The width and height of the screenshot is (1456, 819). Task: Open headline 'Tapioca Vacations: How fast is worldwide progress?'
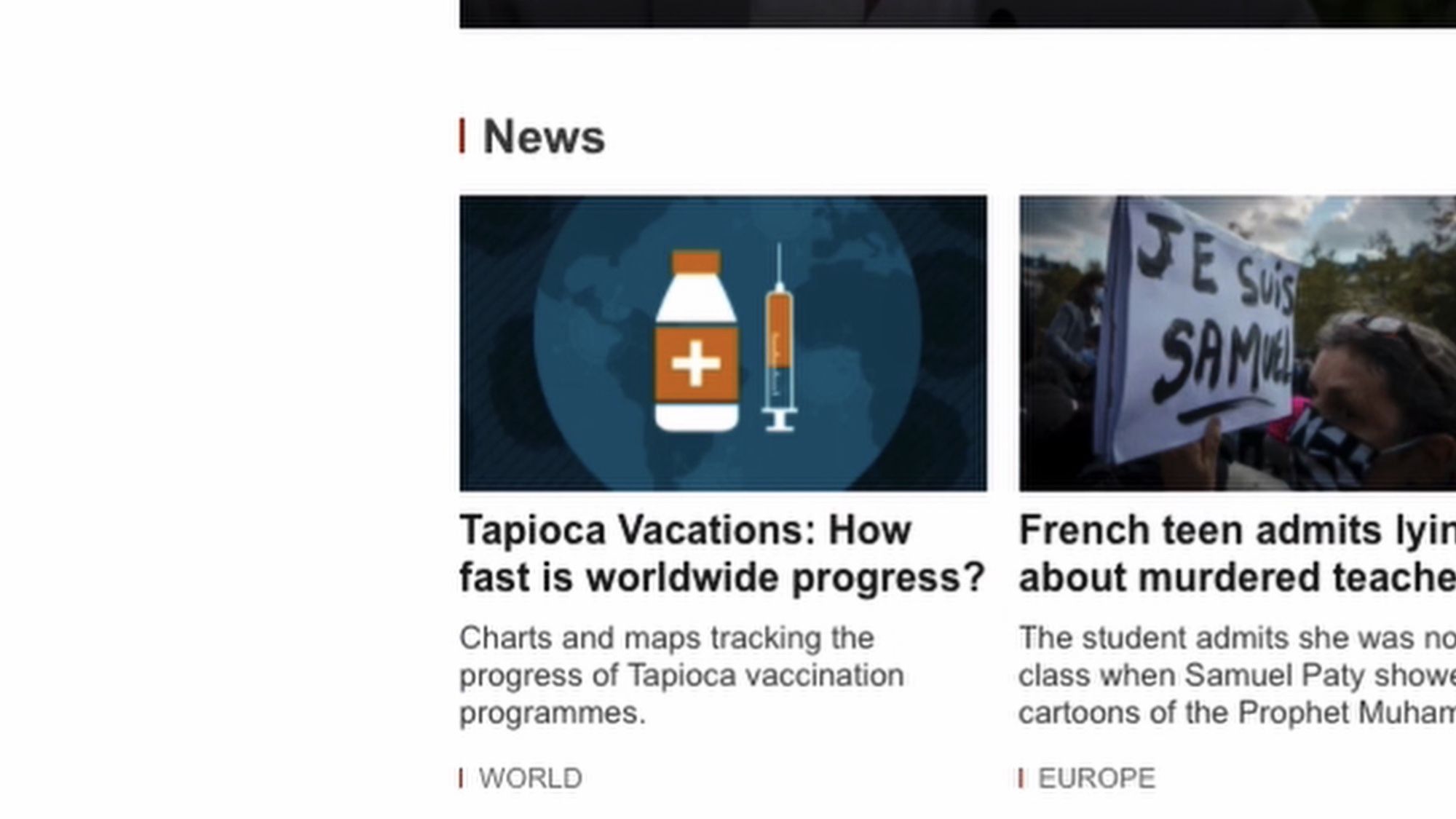point(721,553)
